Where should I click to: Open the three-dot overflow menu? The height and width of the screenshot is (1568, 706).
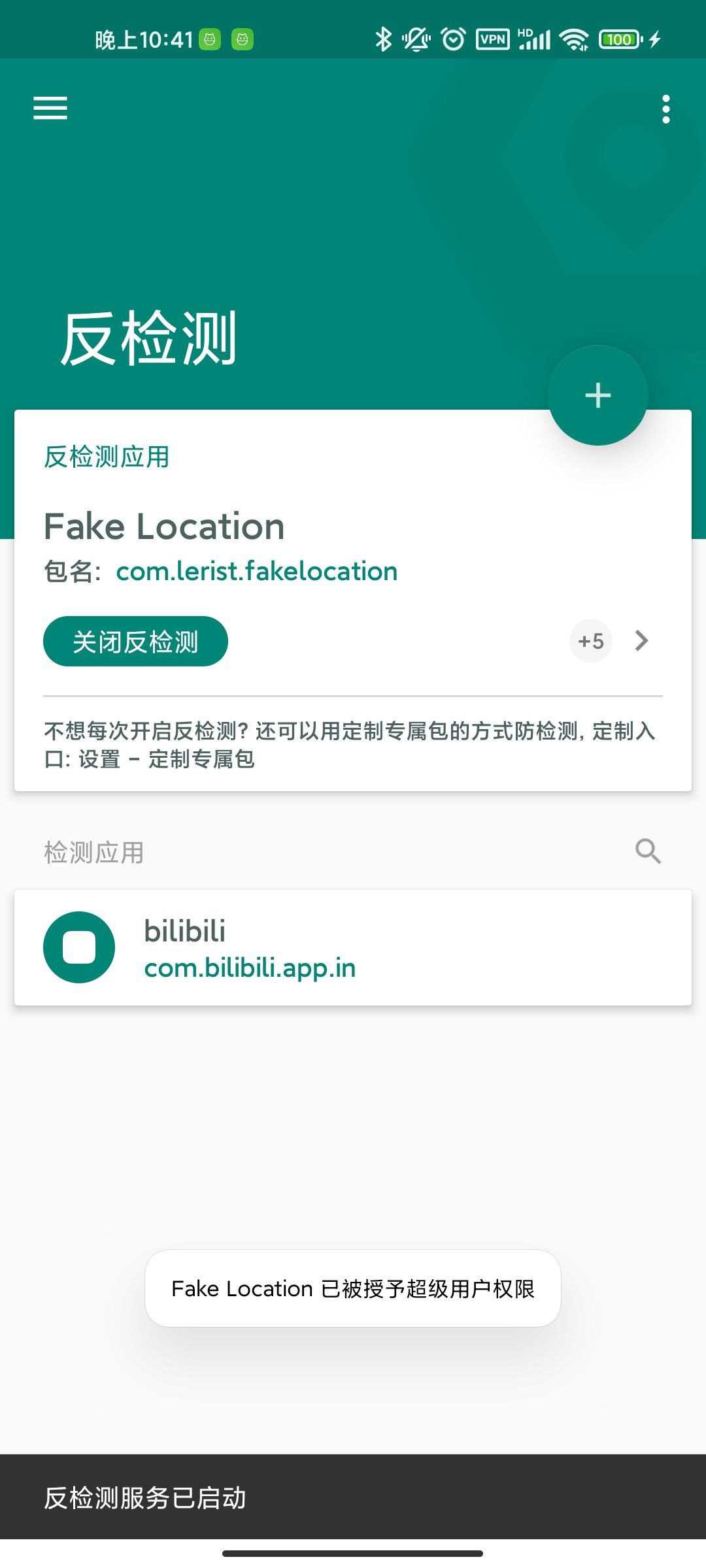665,109
